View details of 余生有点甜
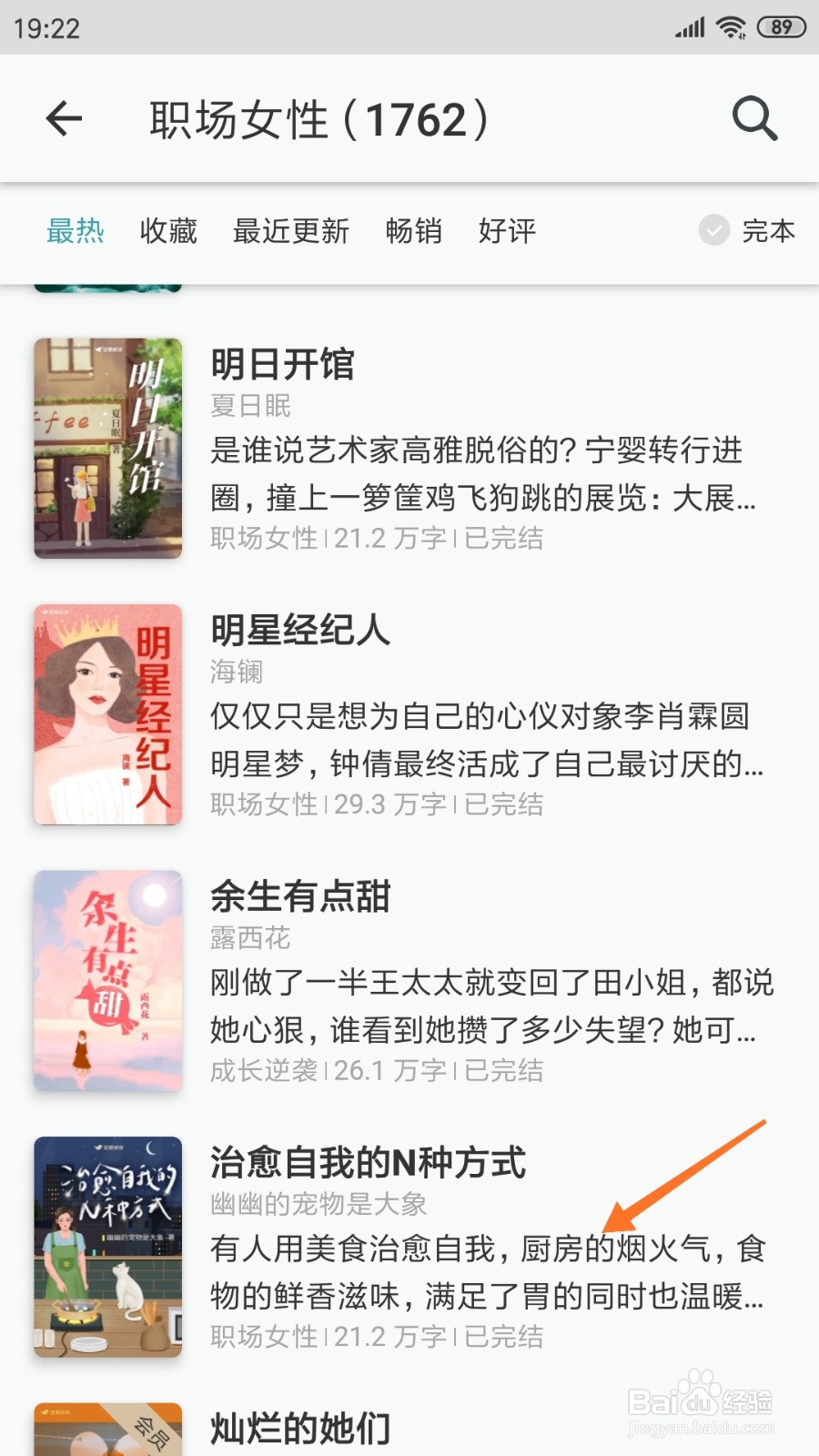This screenshot has height=1456, width=819. (300, 897)
